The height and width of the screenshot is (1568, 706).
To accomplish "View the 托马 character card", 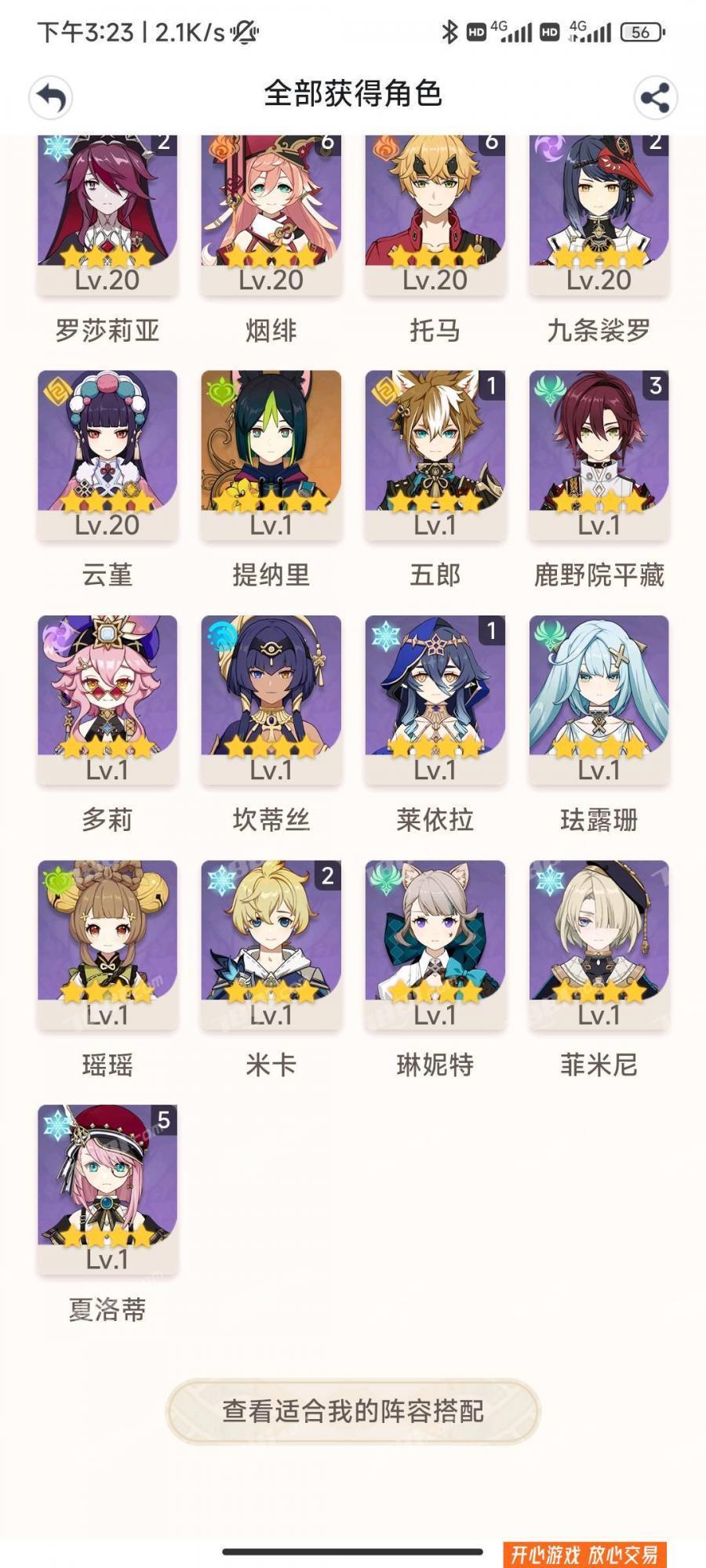I will click(x=435, y=212).
